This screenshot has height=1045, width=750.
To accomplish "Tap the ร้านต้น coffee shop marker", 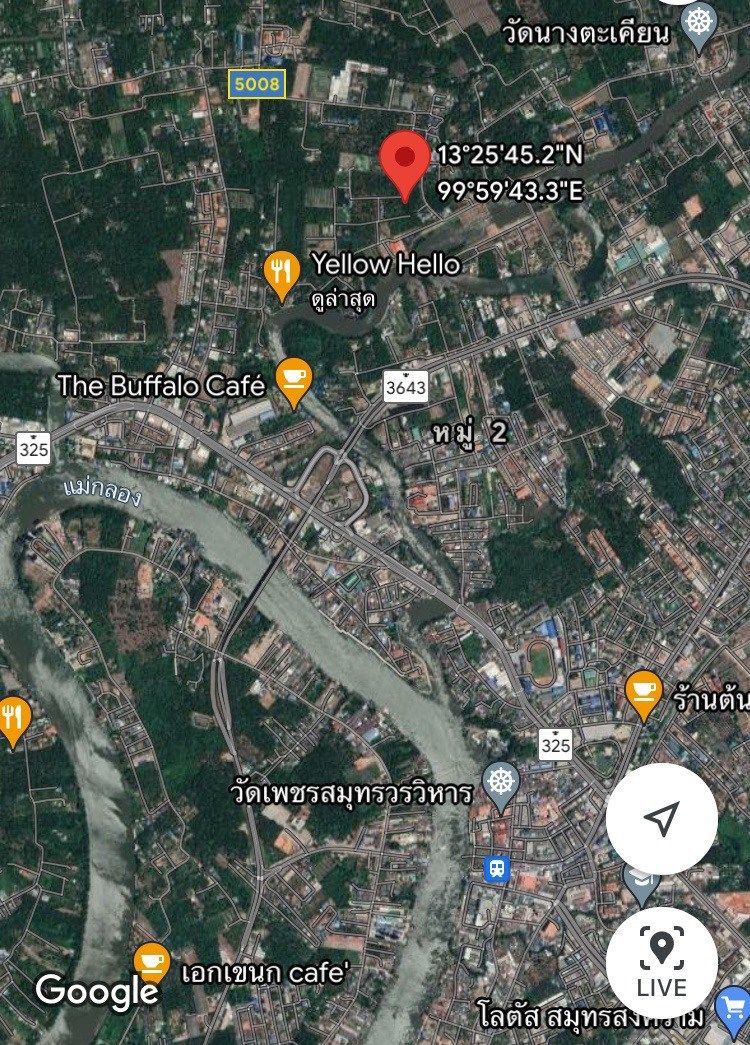I will pos(643,691).
